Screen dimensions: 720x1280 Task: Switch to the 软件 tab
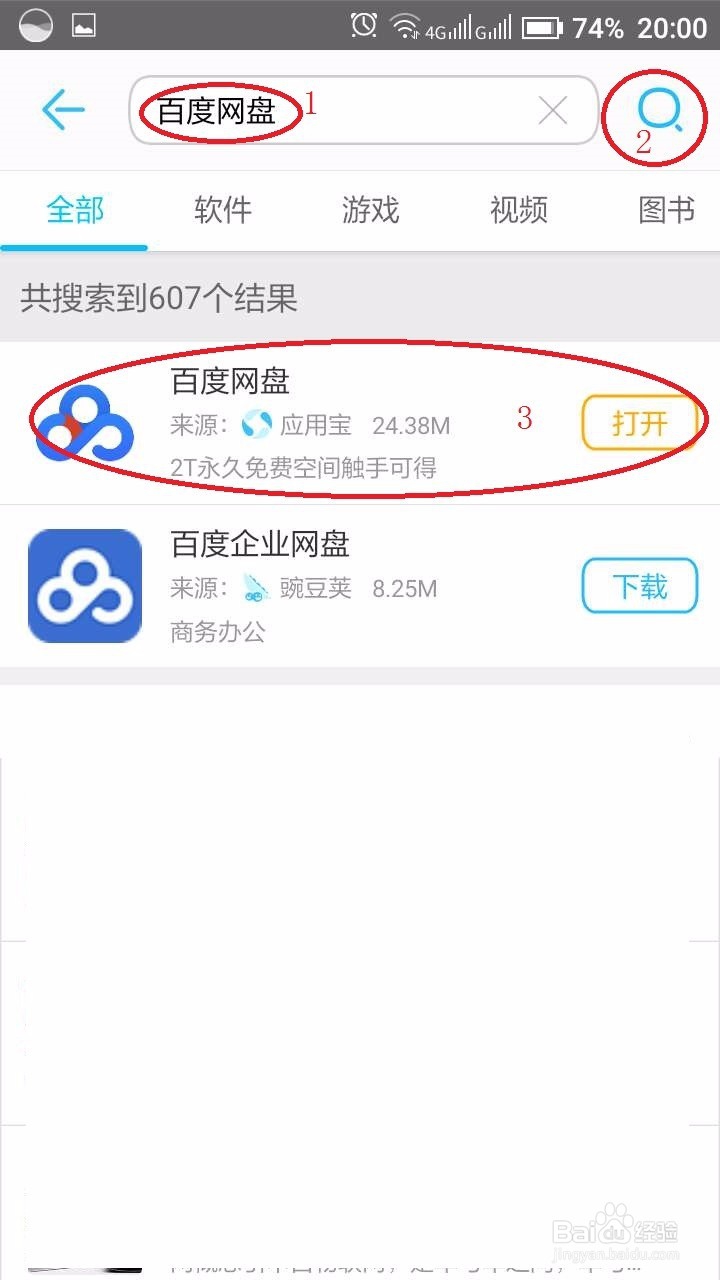coord(222,210)
